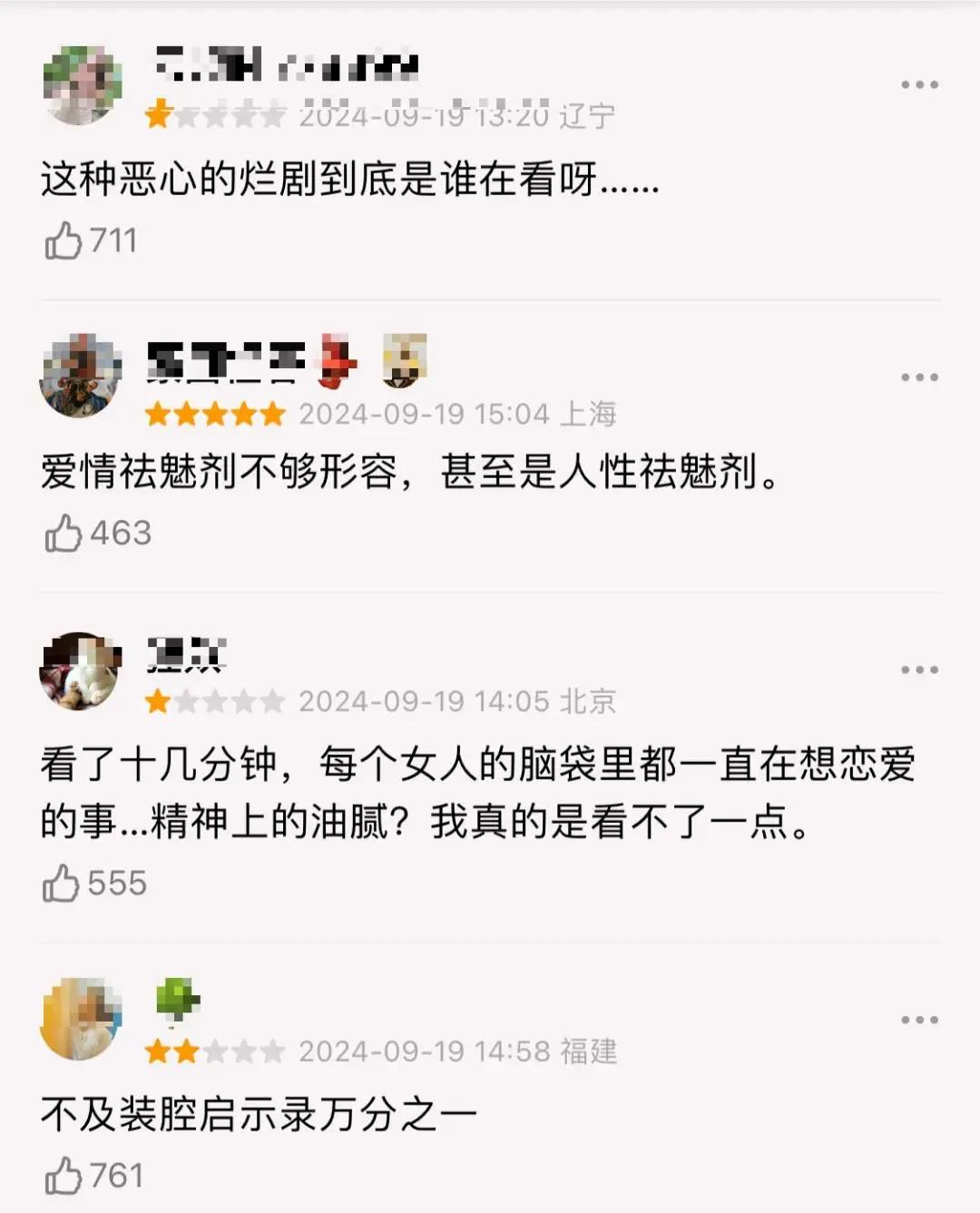The width and height of the screenshot is (980, 1213).
Task: Open the avatar of the 北京 reviewer
Action: pyautogui.click(x=81, y=671)
